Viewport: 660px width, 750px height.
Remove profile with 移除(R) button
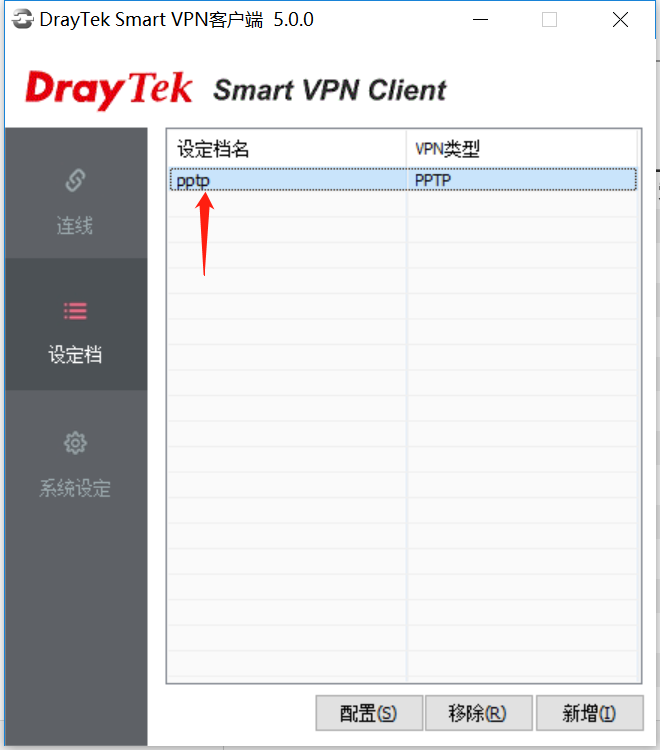click(x=477, y=713)
